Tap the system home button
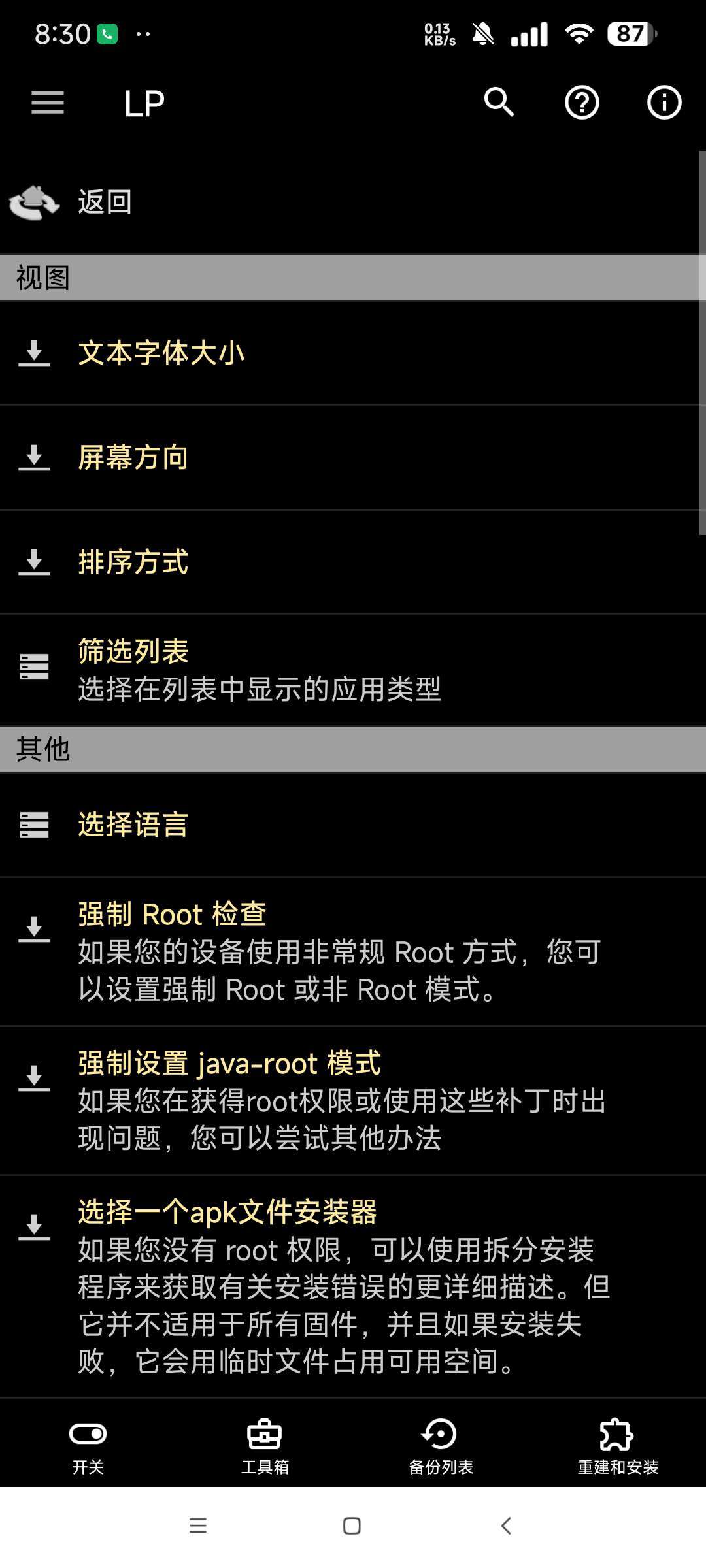This screenshot has width=706, height=1568. [352, 1526]
